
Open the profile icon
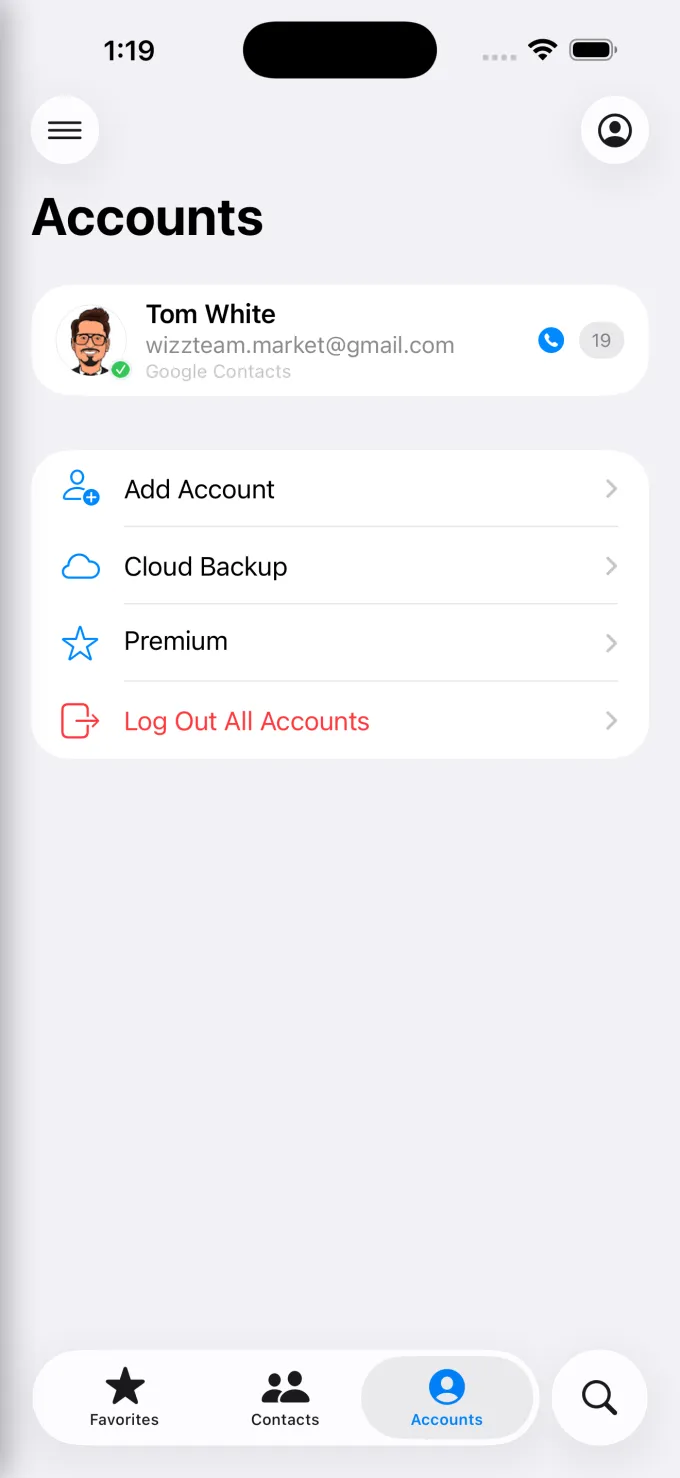[x=614, y=130]
